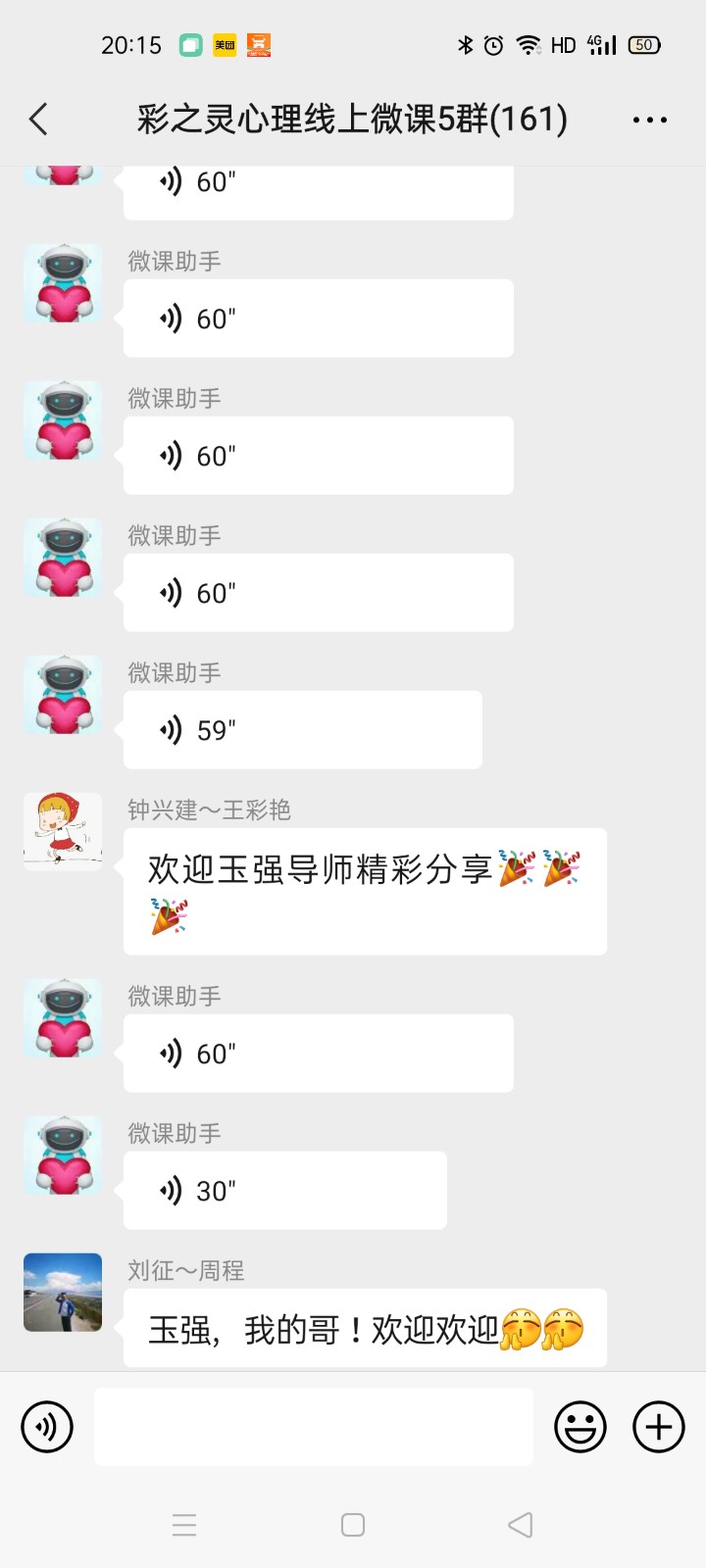
Task: Open 钟兴建～王彩艳's profile avatar
Action: coord(63,831)
